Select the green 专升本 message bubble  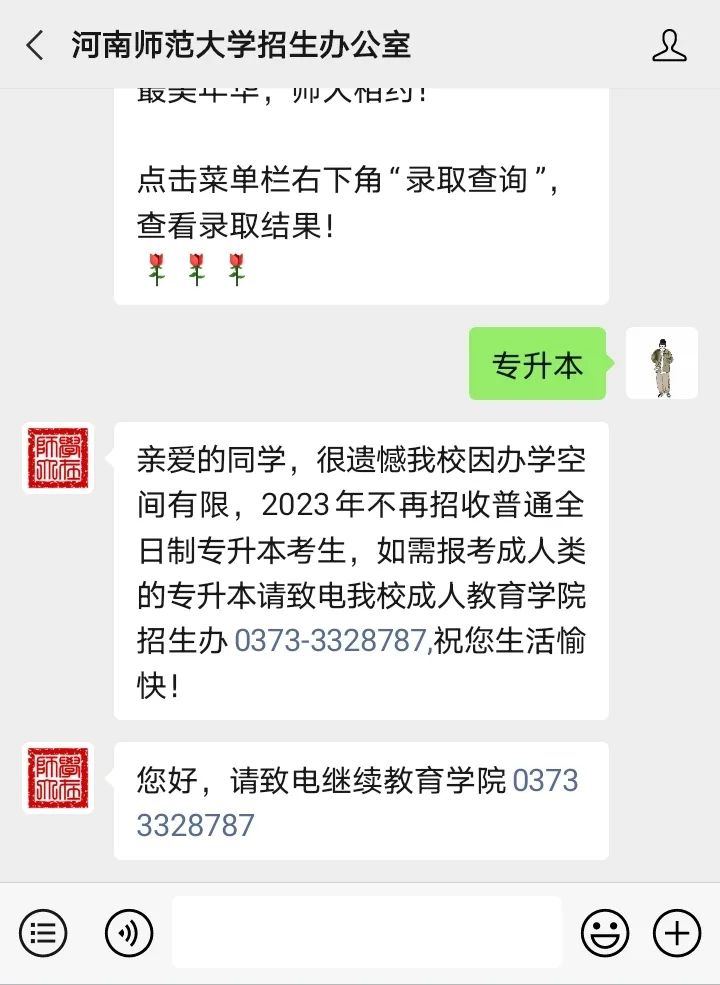[x=536, y=365]
